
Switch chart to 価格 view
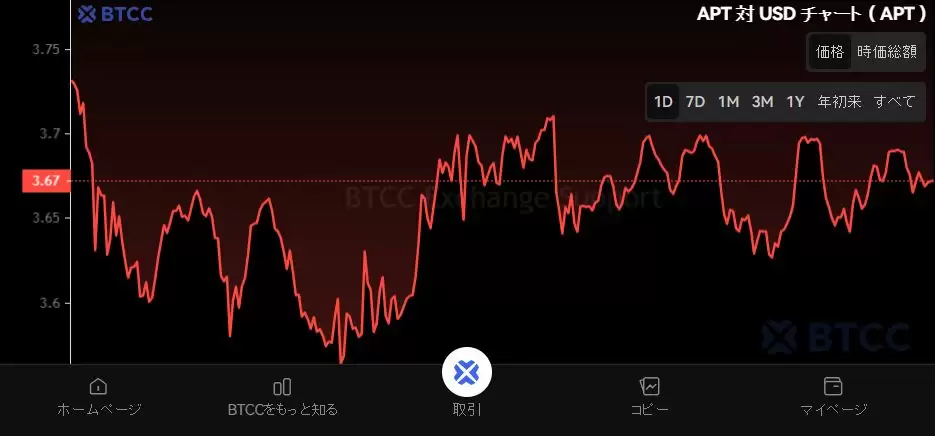click(830, 52)
